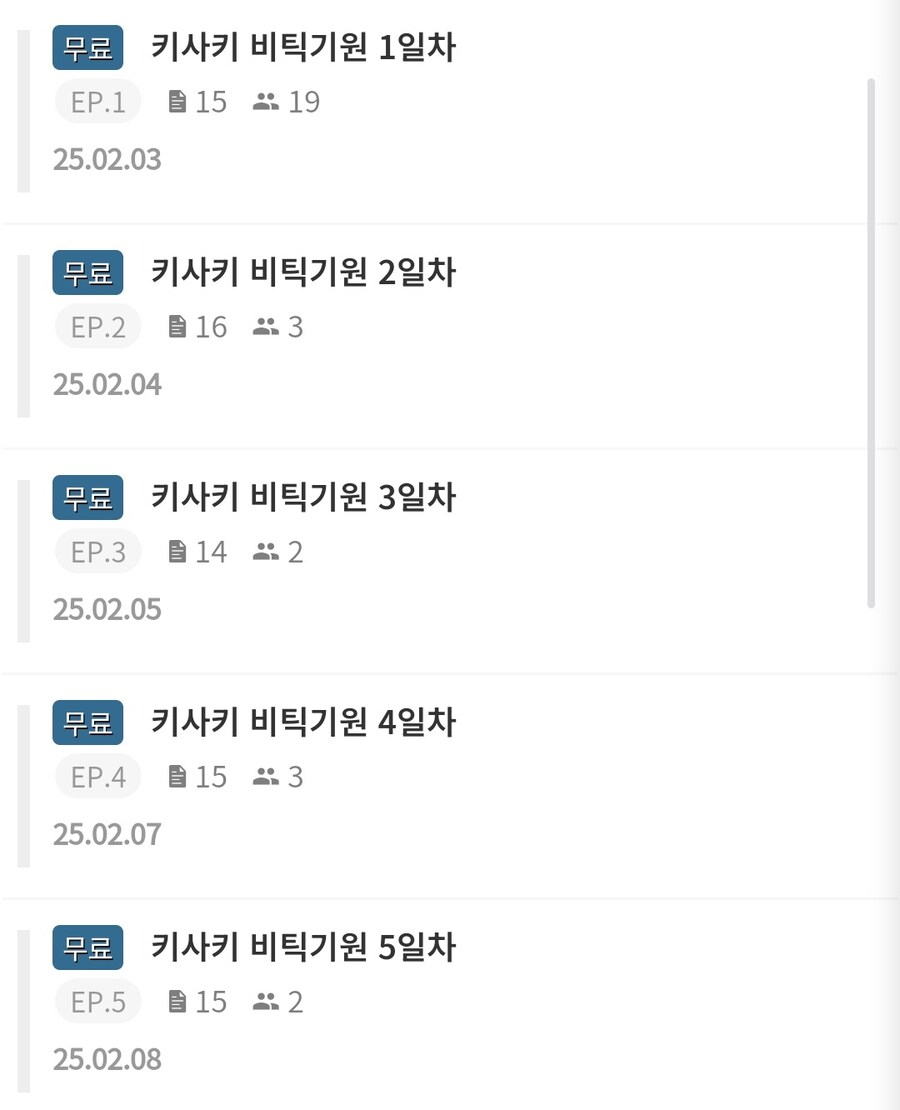Click the page-count icon on EP.1
This screenshot has width=900, height=1110.
178,101
